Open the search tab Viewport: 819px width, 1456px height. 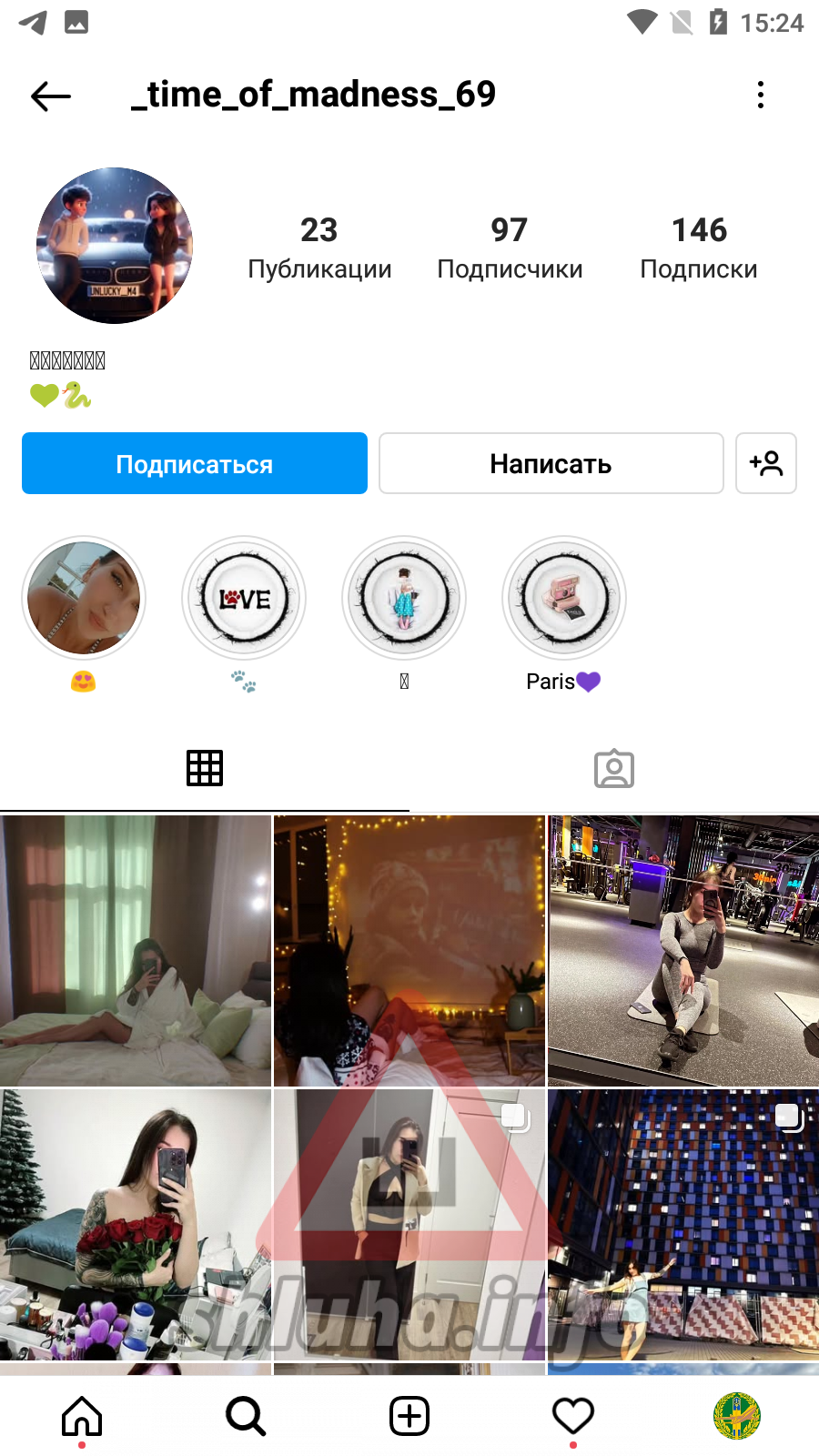pyautogui.click(x=246, y=1416)
